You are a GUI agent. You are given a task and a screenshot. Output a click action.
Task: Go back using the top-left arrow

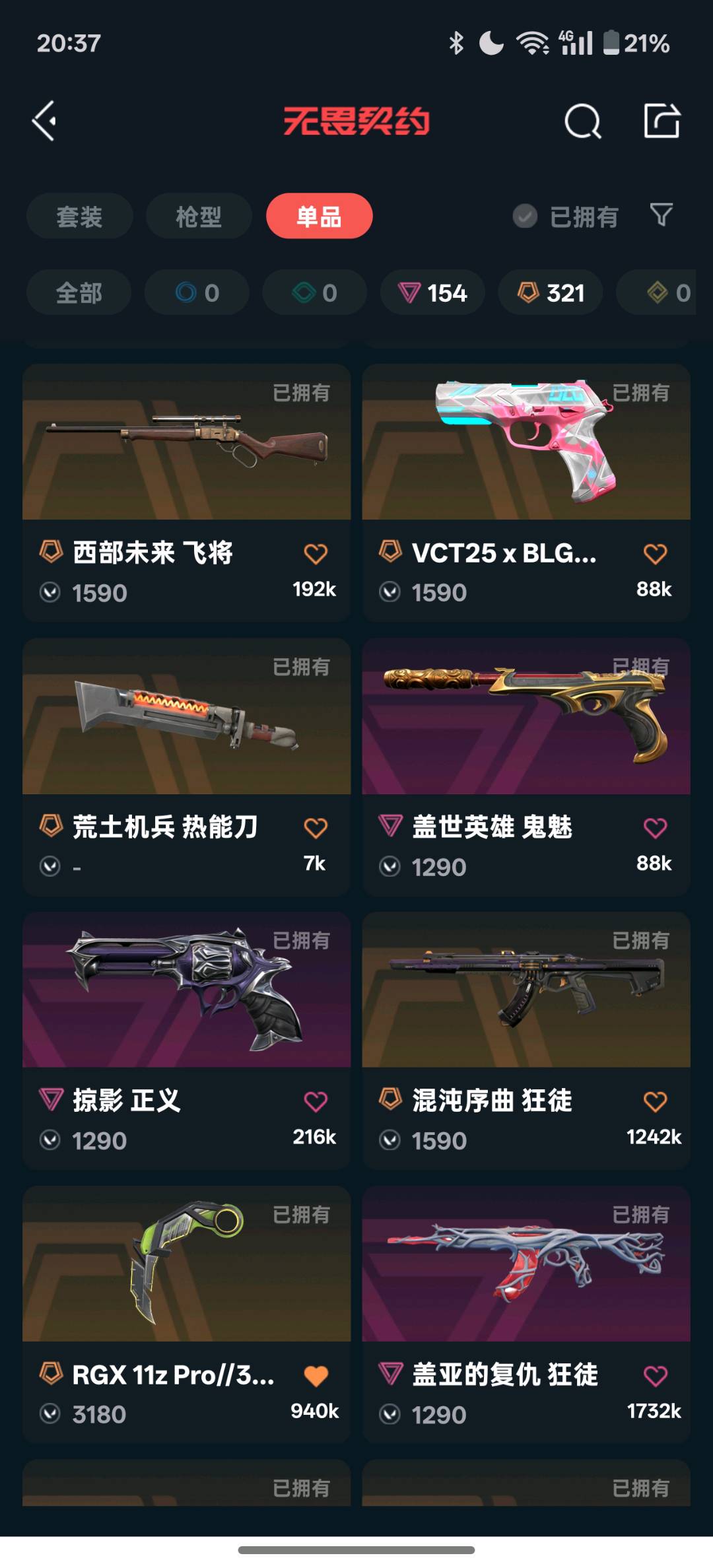pyautogui.click(x=45, y=121)
